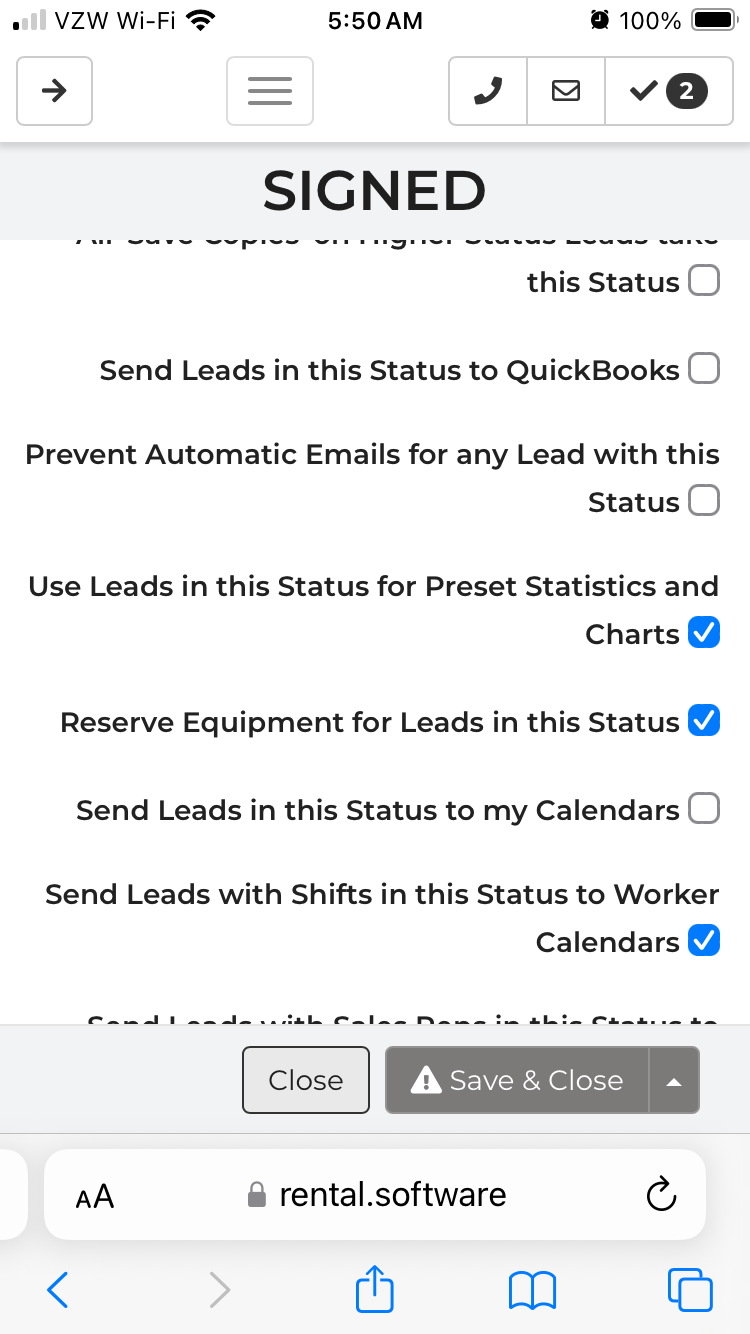Open the email envelope icon
The image size is (750, 1334).
point(566,91)
